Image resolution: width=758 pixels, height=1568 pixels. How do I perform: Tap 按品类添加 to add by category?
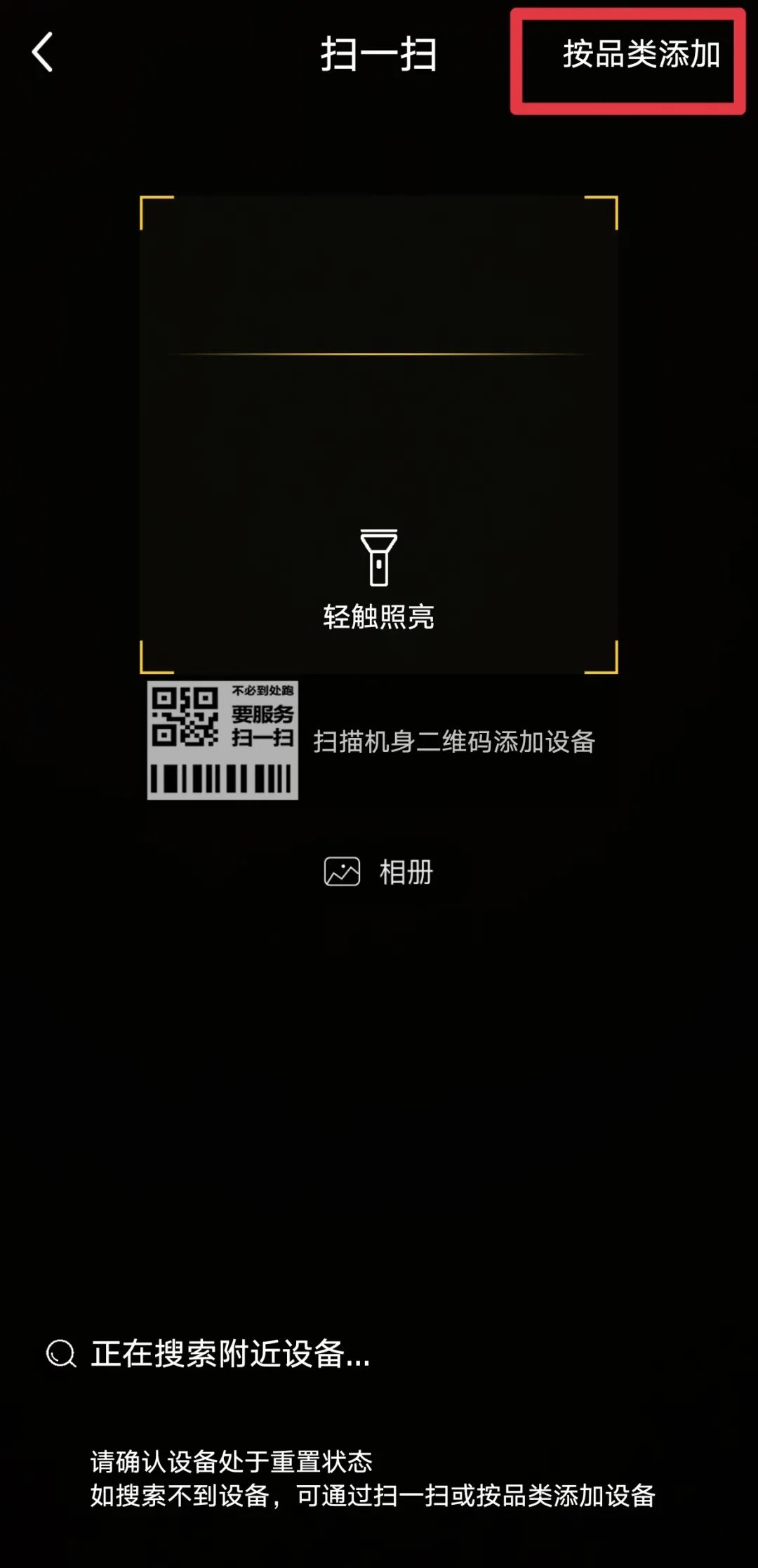coord(641,55)
